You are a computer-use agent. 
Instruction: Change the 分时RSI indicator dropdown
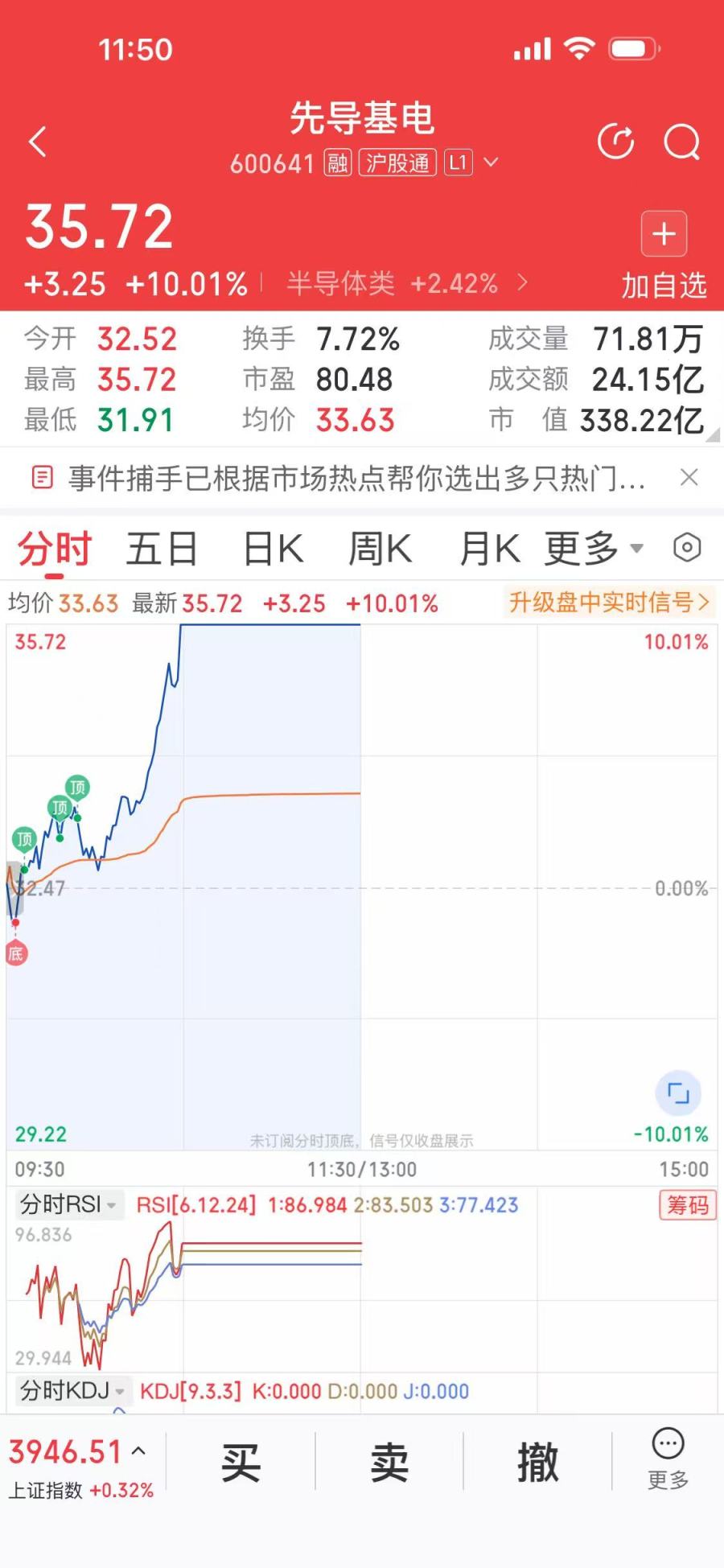[x=69, y=1204]
